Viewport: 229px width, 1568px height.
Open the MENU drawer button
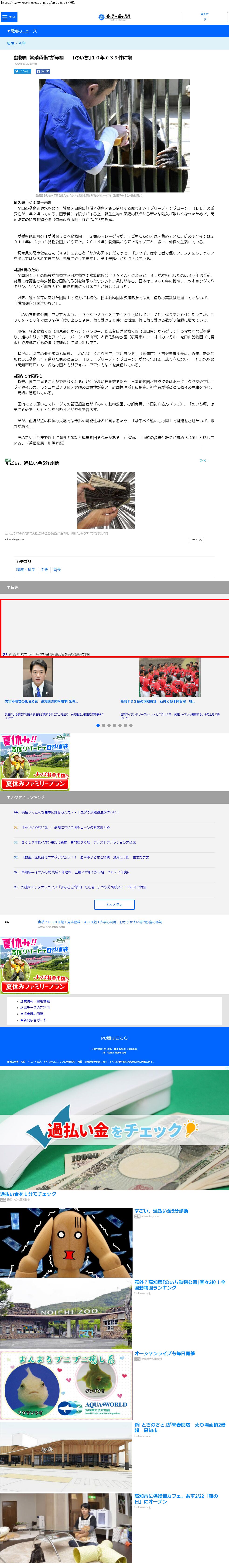pos(9,17)
